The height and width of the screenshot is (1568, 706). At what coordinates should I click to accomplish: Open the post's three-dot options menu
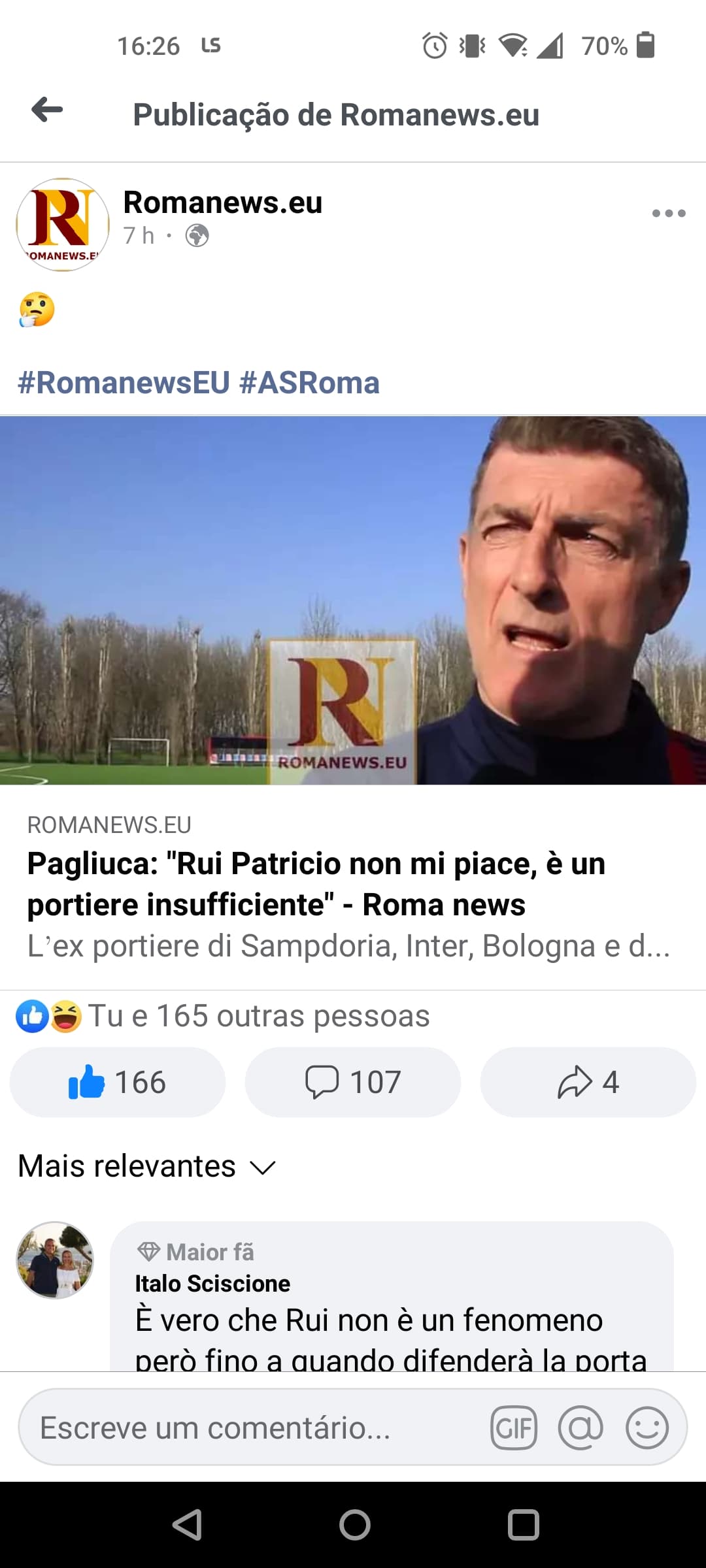click(x=669, y=213)
